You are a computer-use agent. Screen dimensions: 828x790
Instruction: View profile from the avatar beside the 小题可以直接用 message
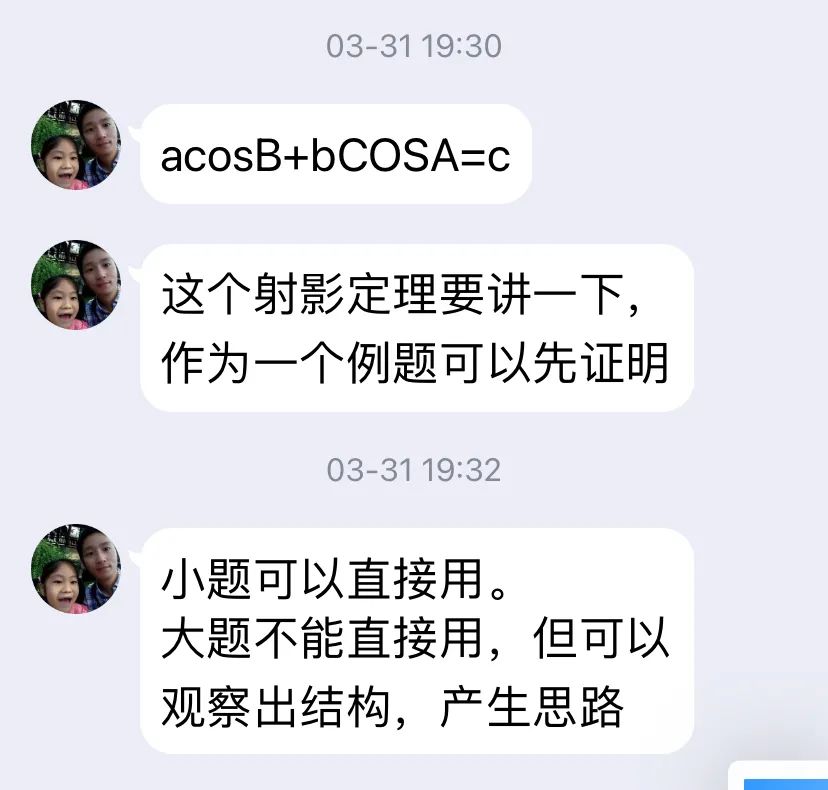click(x=76, y=569)
